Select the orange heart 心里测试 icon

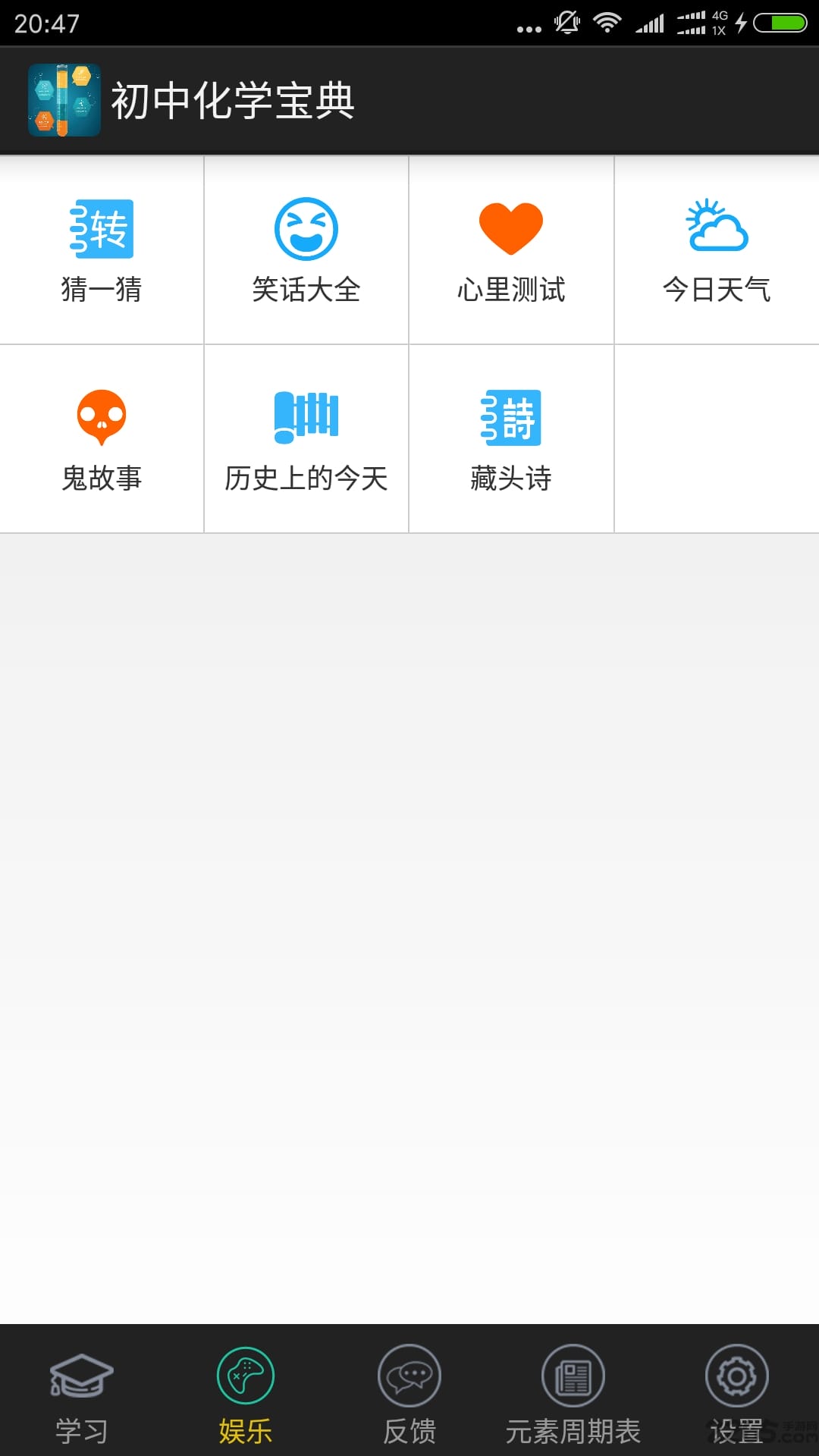click(x=511, y=225)
